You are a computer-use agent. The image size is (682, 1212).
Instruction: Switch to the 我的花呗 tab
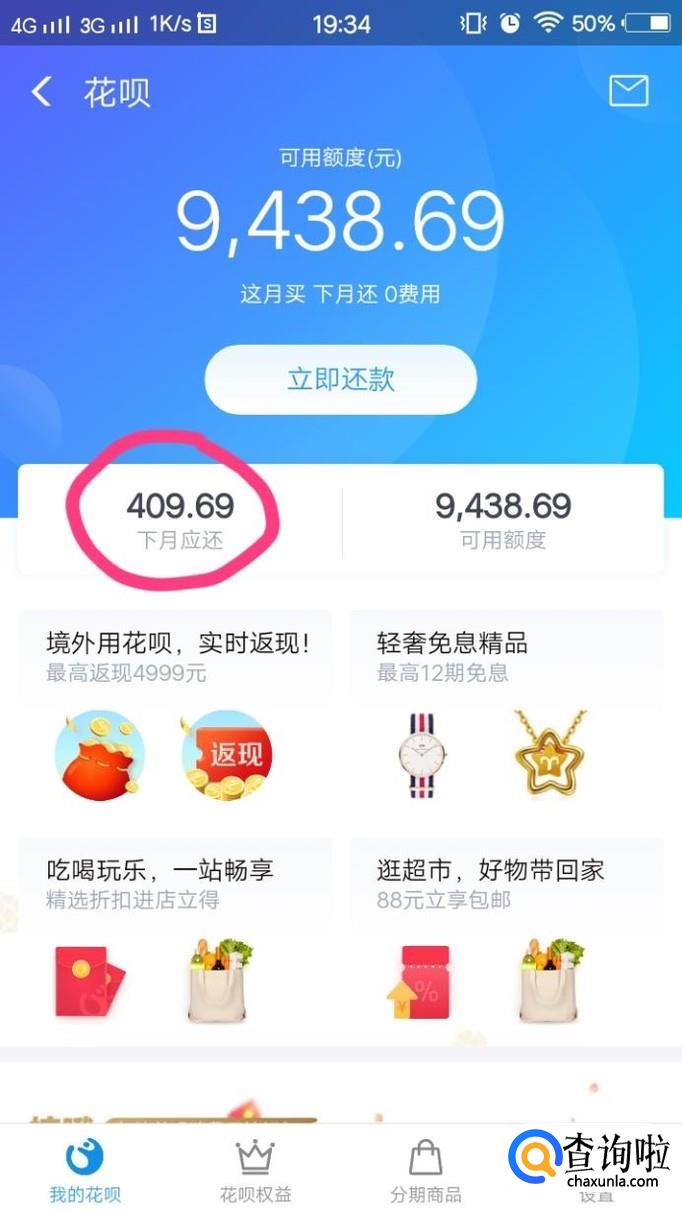point(85,1169)
